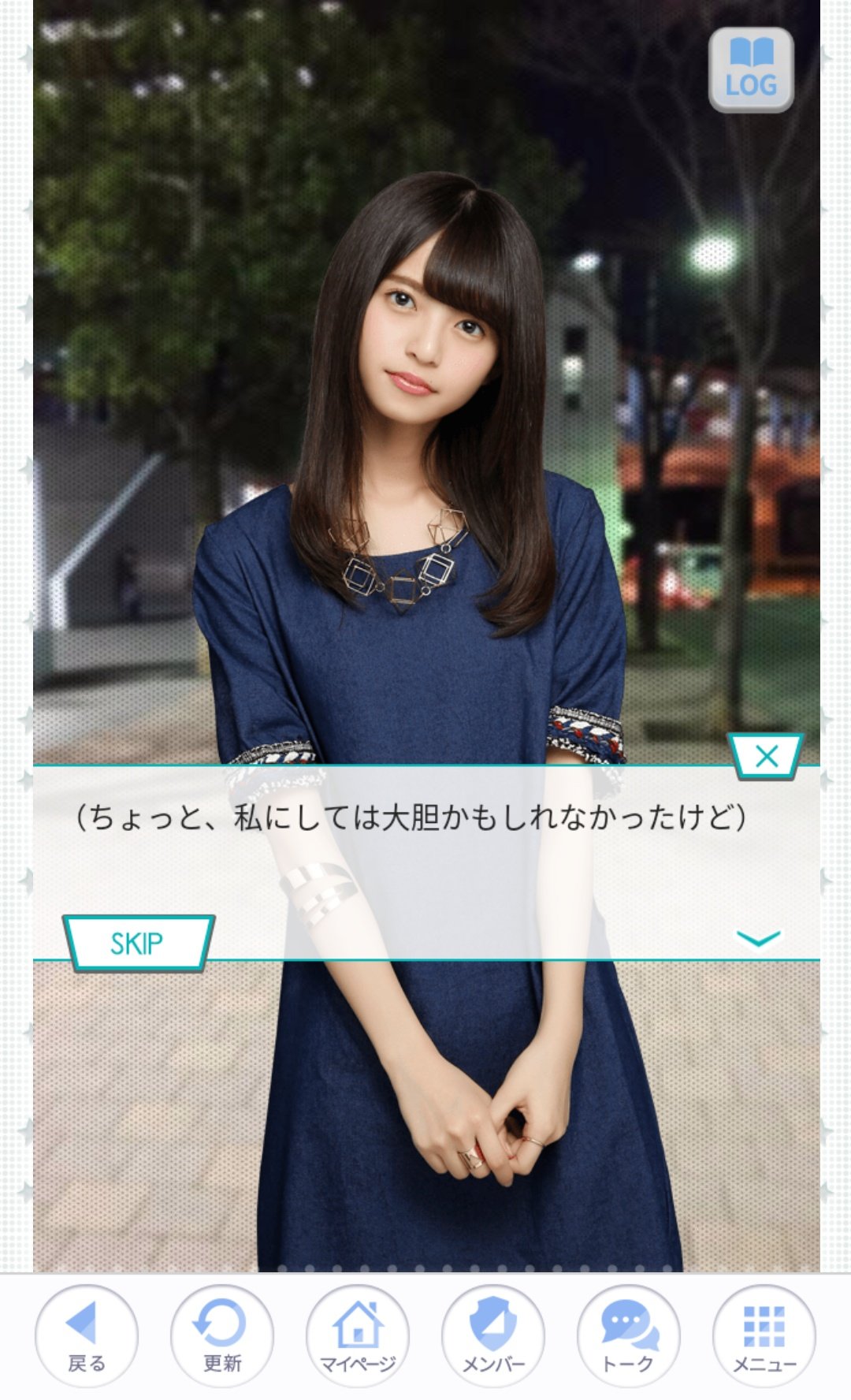Open マイページ home

click(x=358, y=1336)
